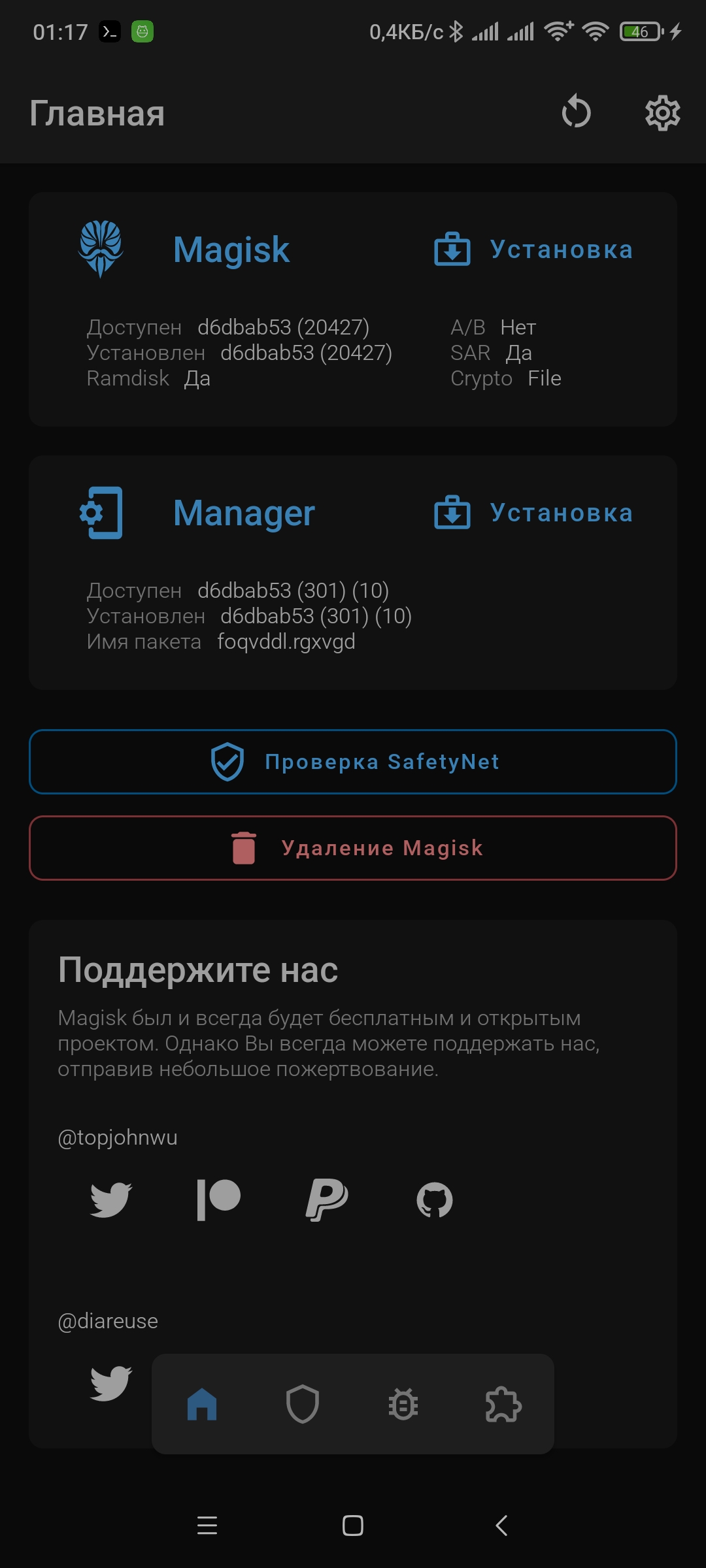The image size is (706, 1568).
Task: Open topjohnwu's PayPal link
Action: point(327,1200)
